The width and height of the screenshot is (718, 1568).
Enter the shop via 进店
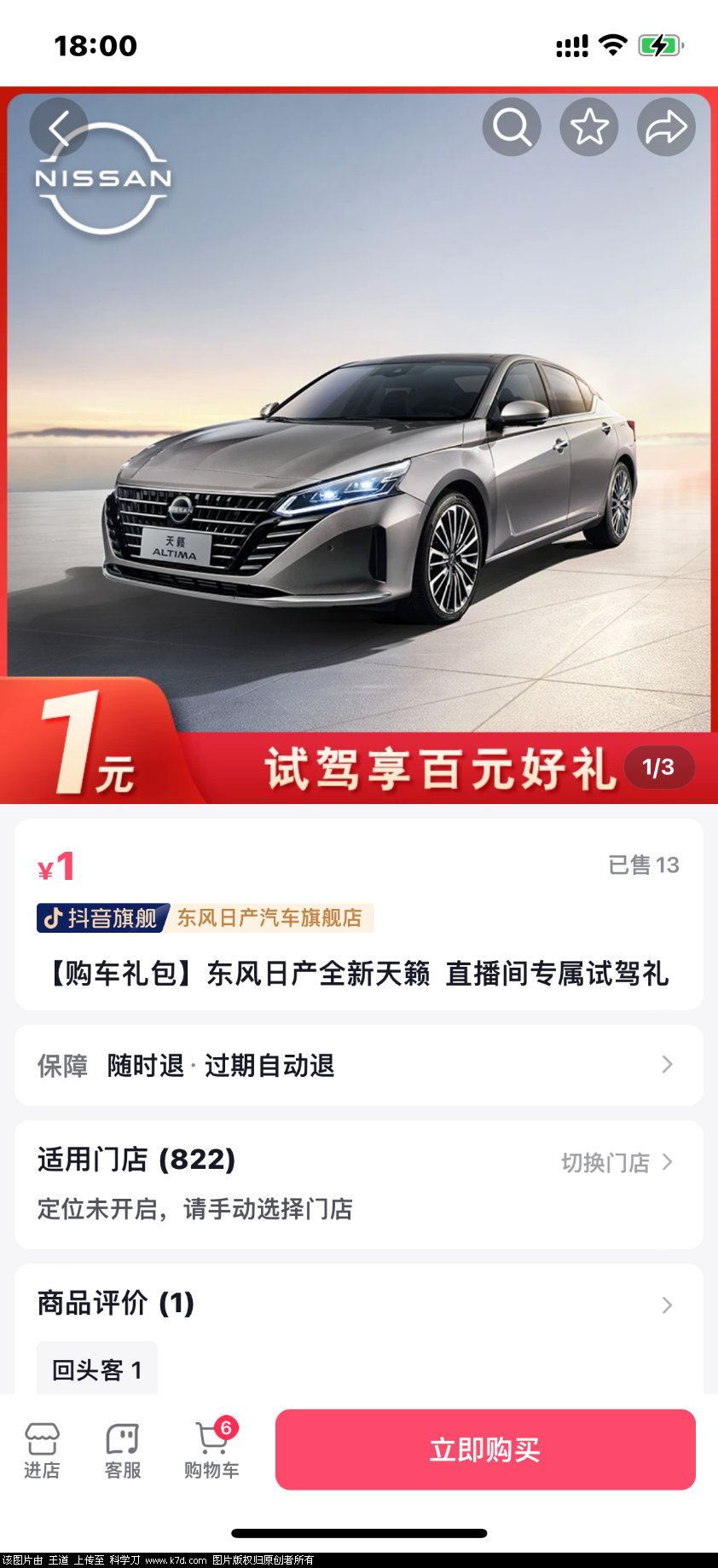[x=42, y=1449]
